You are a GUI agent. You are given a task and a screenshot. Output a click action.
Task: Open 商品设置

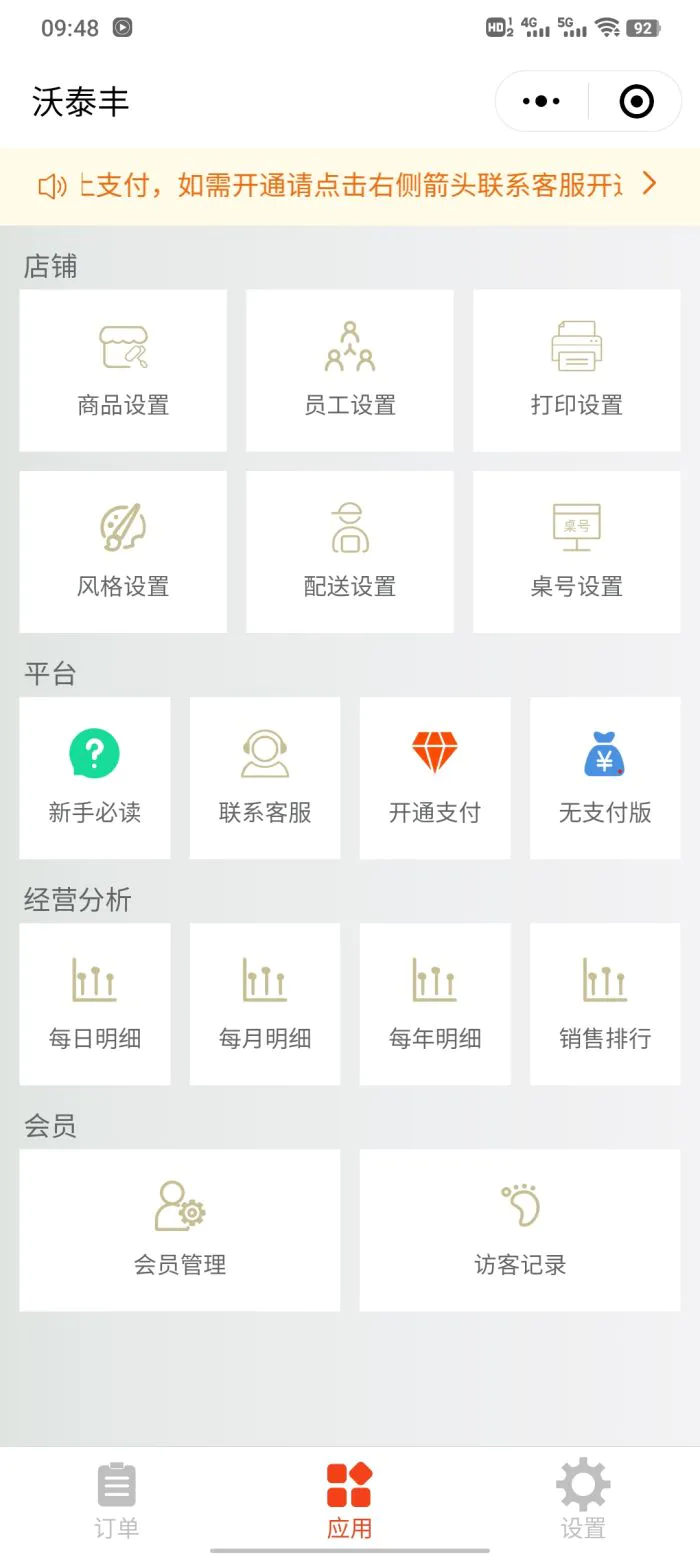pyautogui.click(x=123, y=371)
